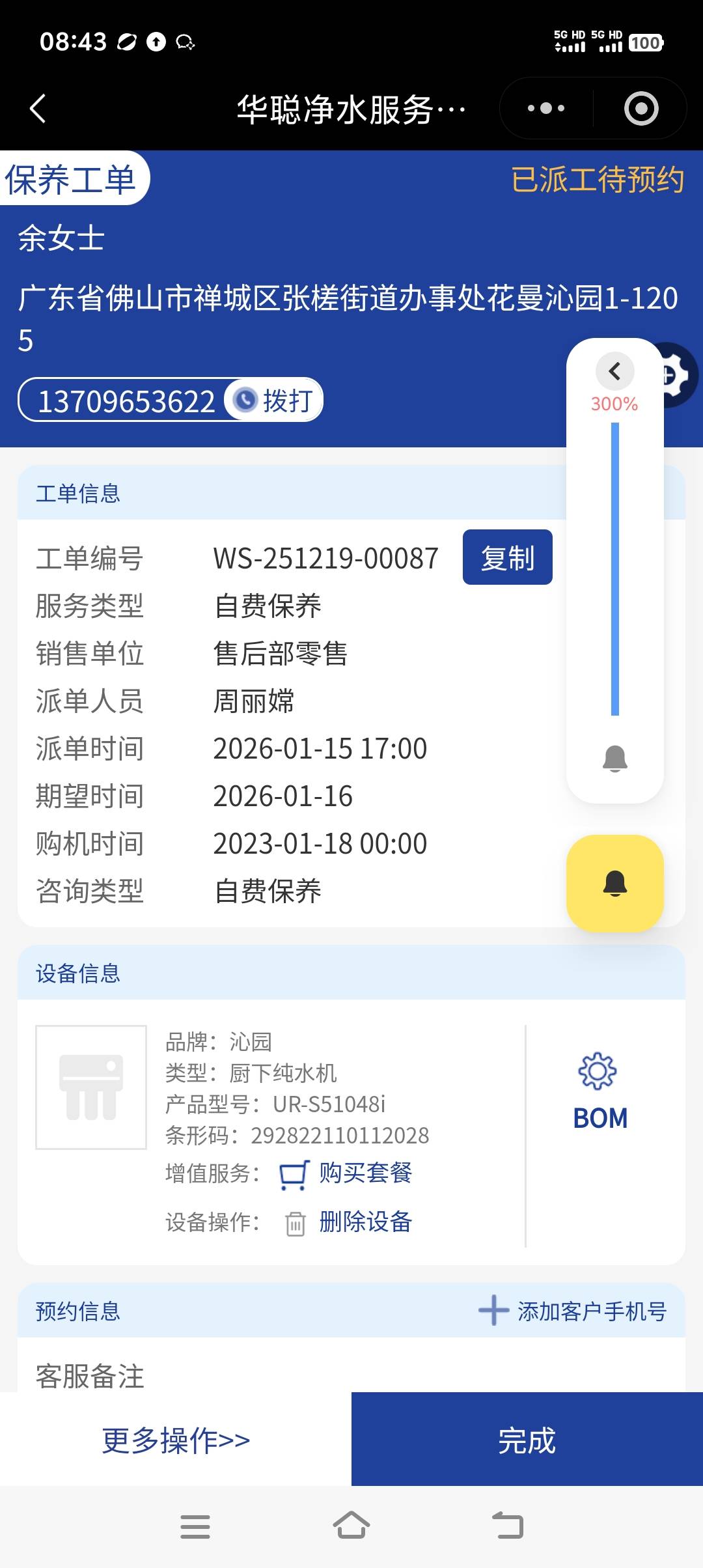Choose 删除设备 to delete the device

(365, 1222)
